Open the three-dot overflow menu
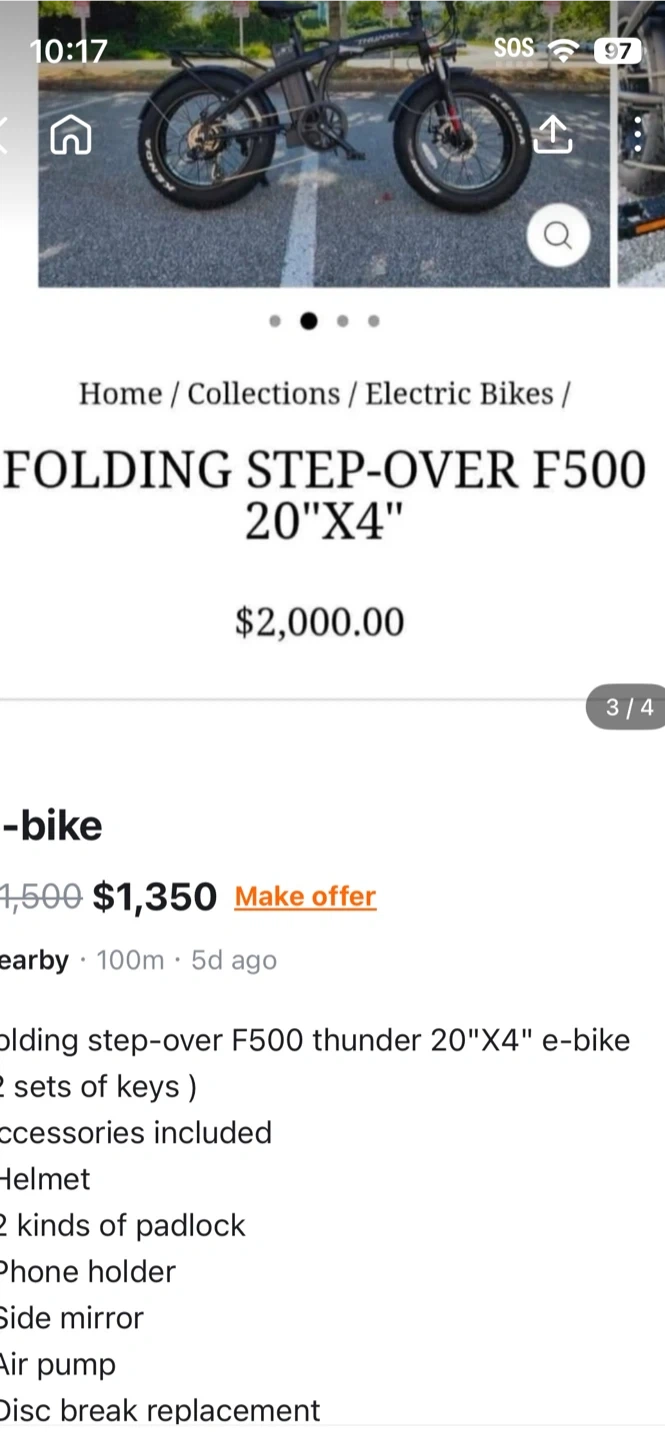Image resolution: width=665 pixels, height=1440 pixels. click(637, 135)
